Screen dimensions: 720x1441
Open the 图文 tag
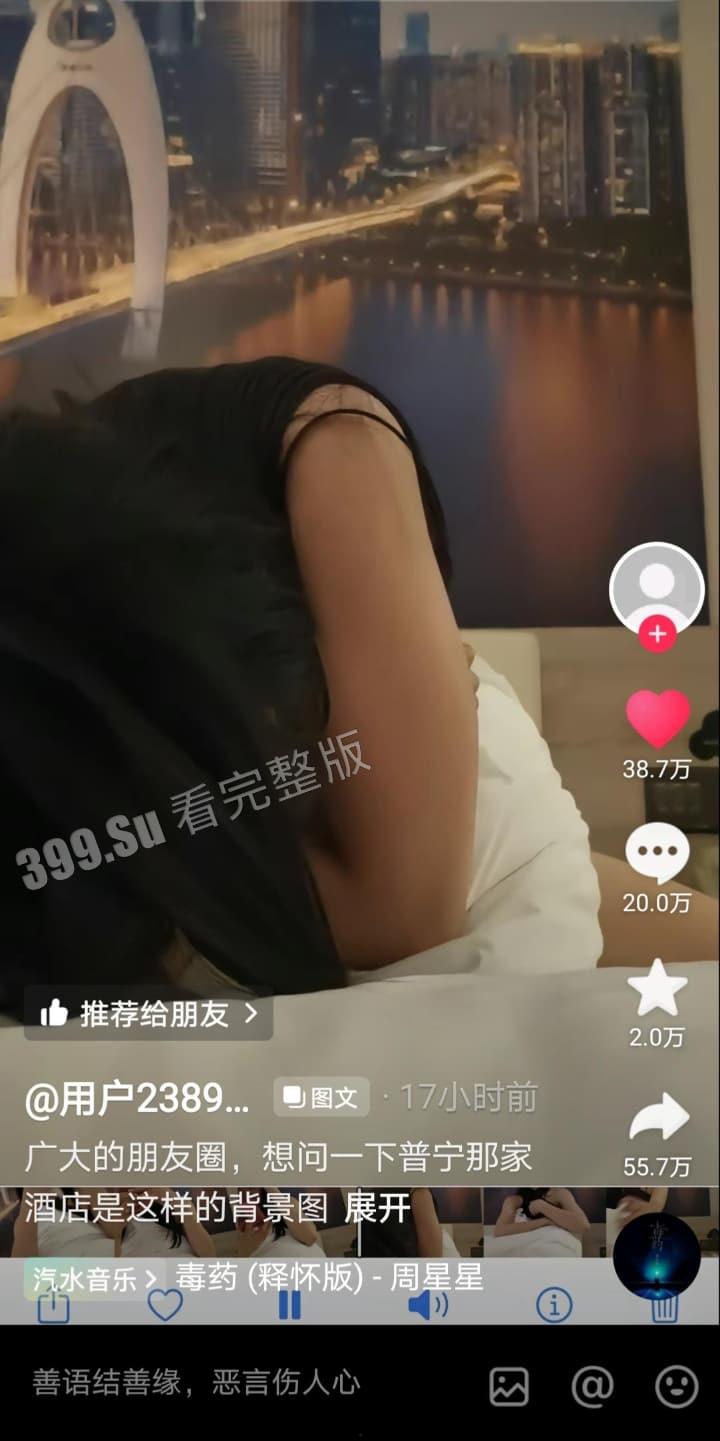(321, 1097)
